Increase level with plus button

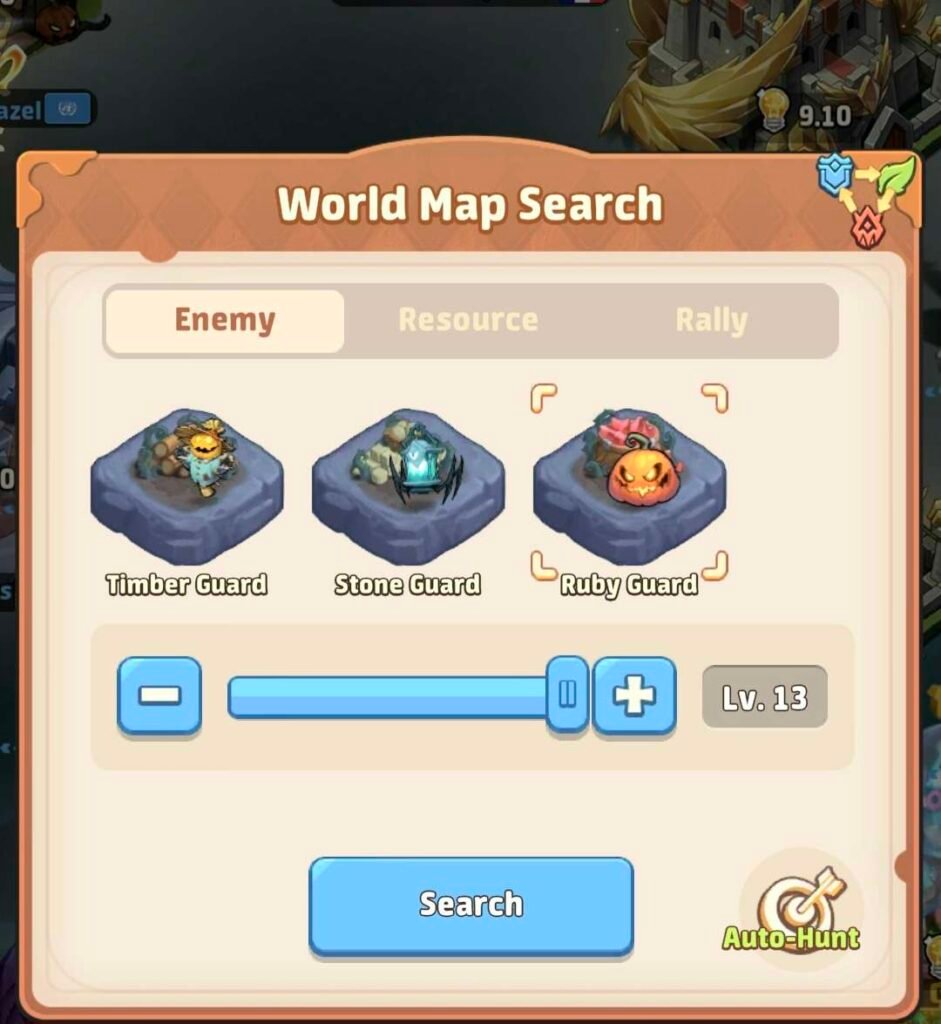pyautogui.click(x=634, y=696)
